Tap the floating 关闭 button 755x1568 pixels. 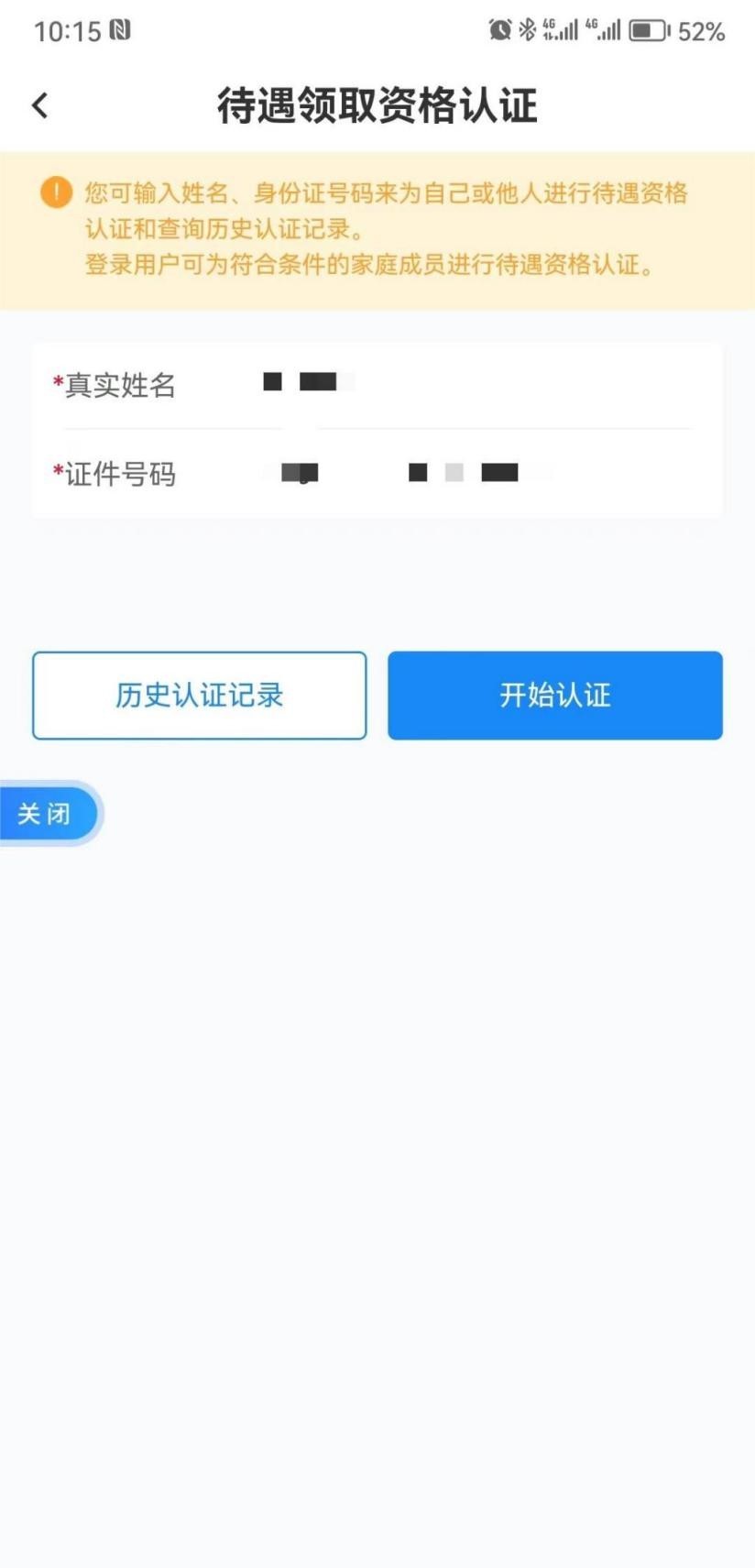coord(43,813)
